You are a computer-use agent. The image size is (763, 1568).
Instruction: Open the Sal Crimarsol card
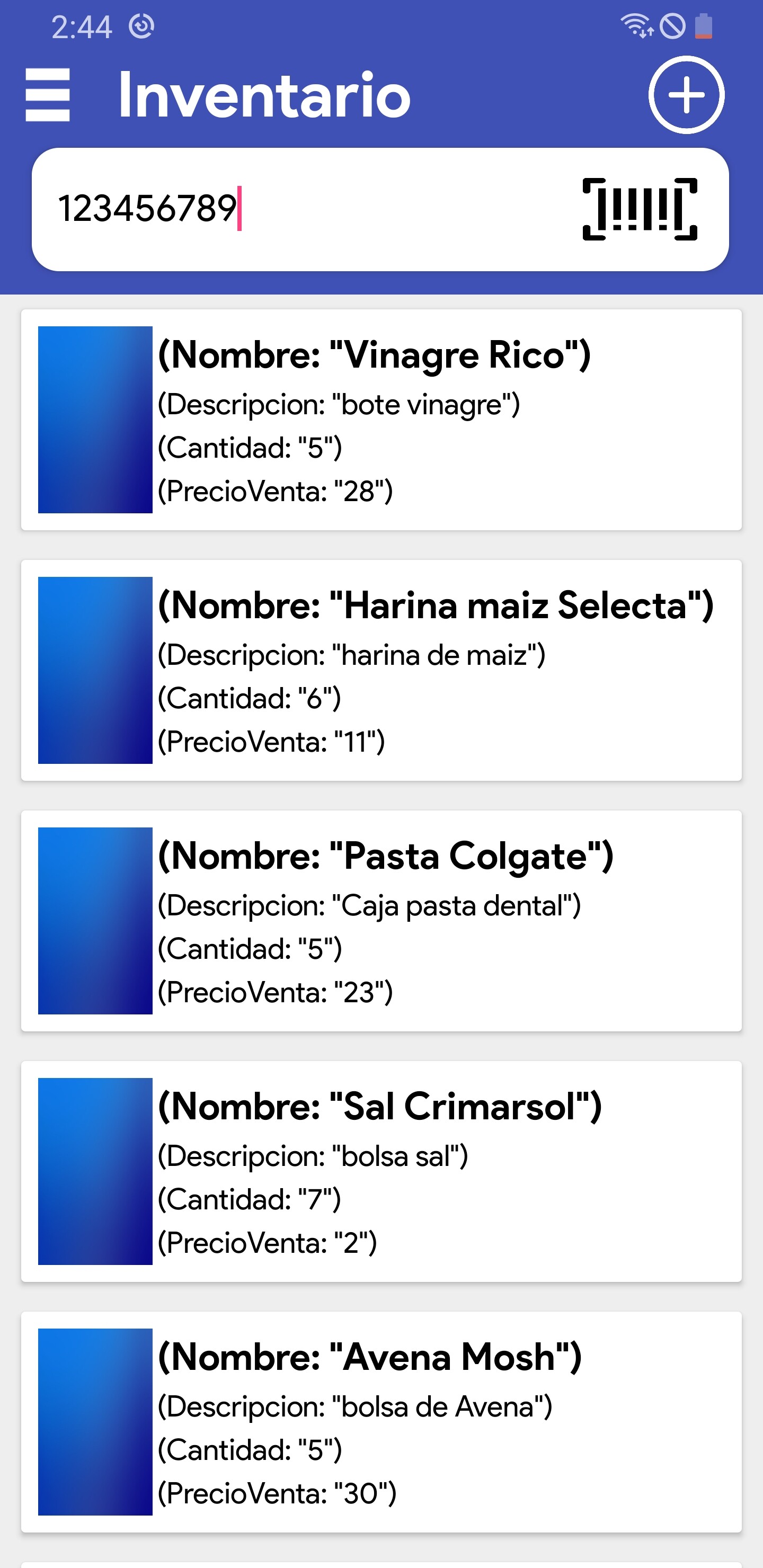(381, 1171)
